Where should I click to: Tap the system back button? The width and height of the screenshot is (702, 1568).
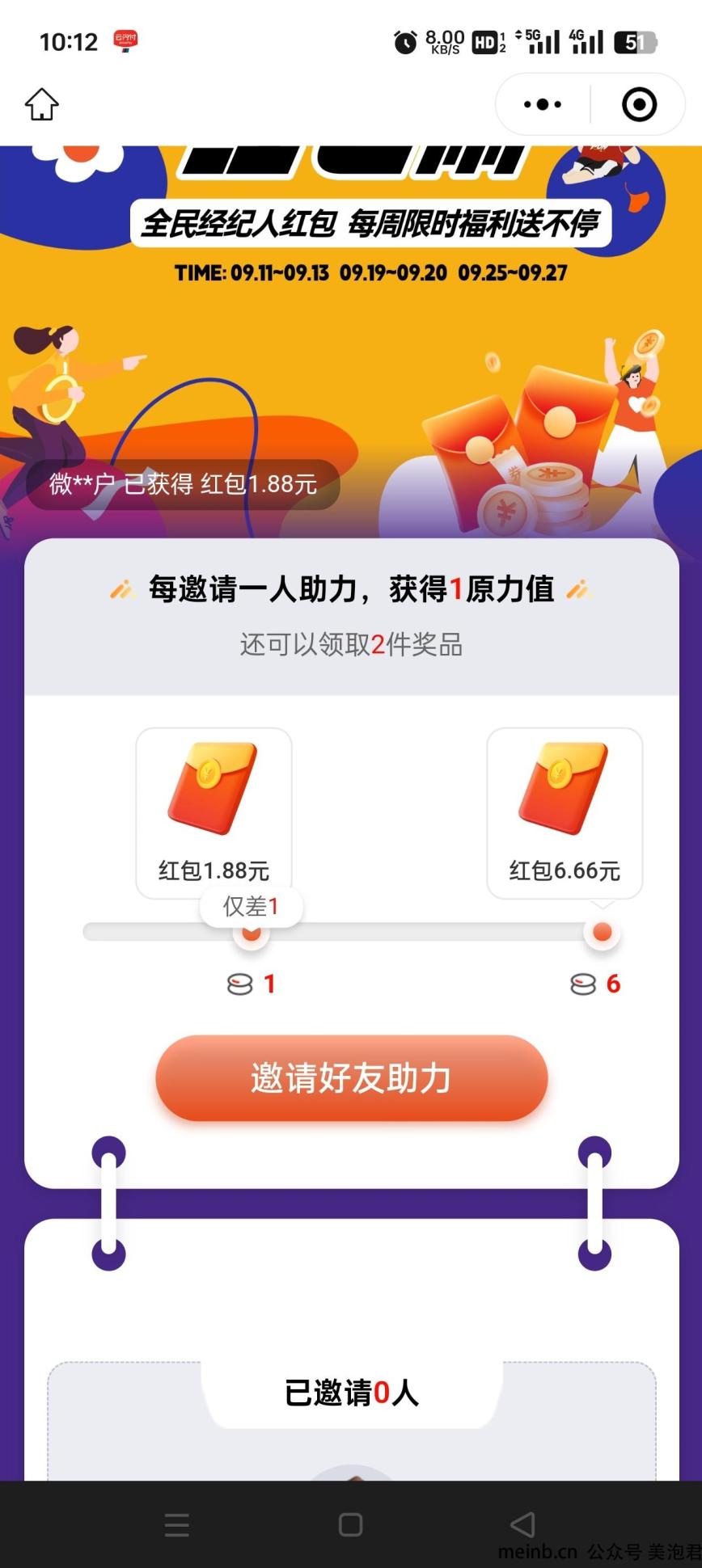(523, 1524)
